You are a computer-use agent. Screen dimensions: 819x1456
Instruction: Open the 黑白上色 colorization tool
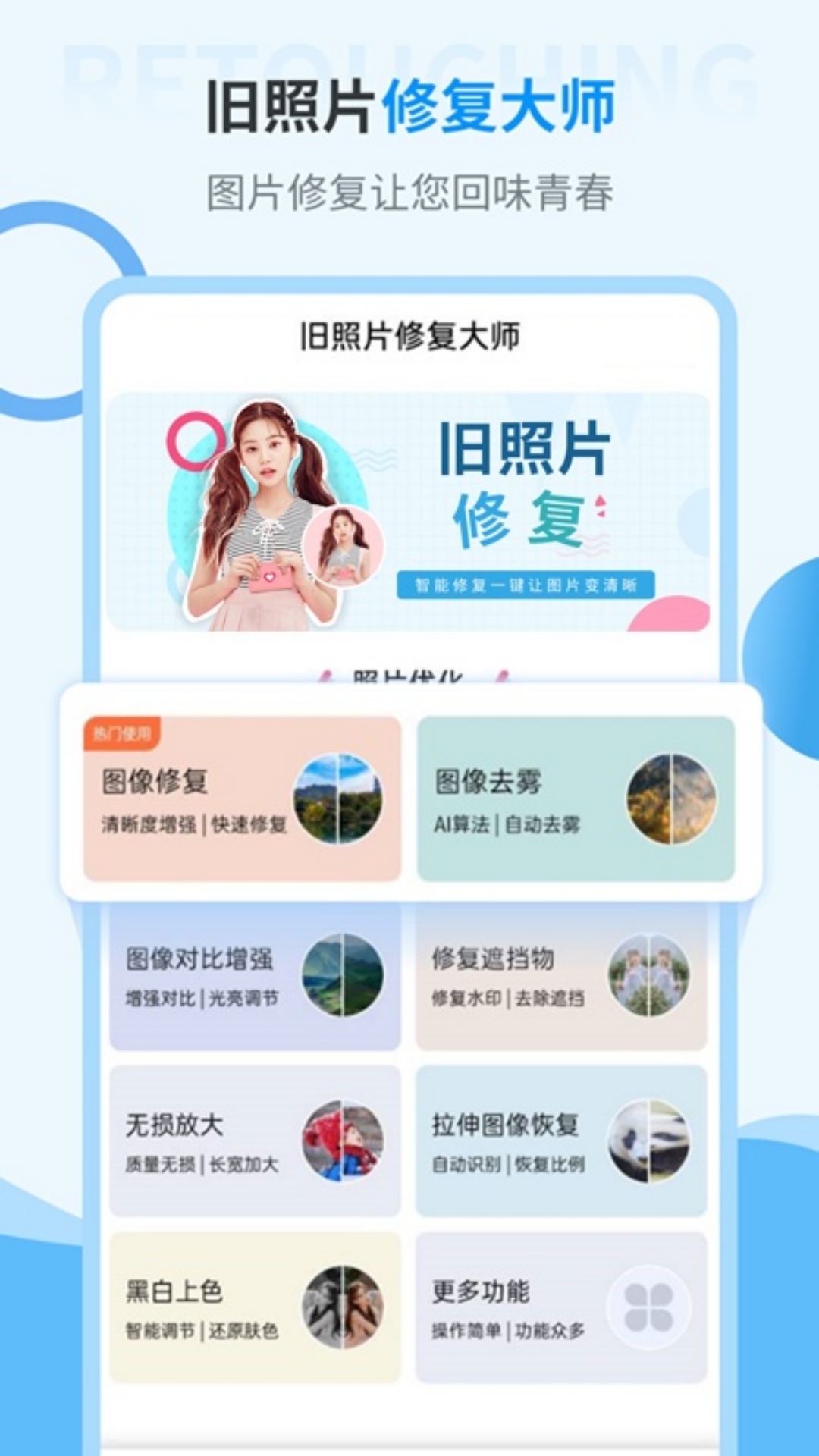coord(174,1291)
